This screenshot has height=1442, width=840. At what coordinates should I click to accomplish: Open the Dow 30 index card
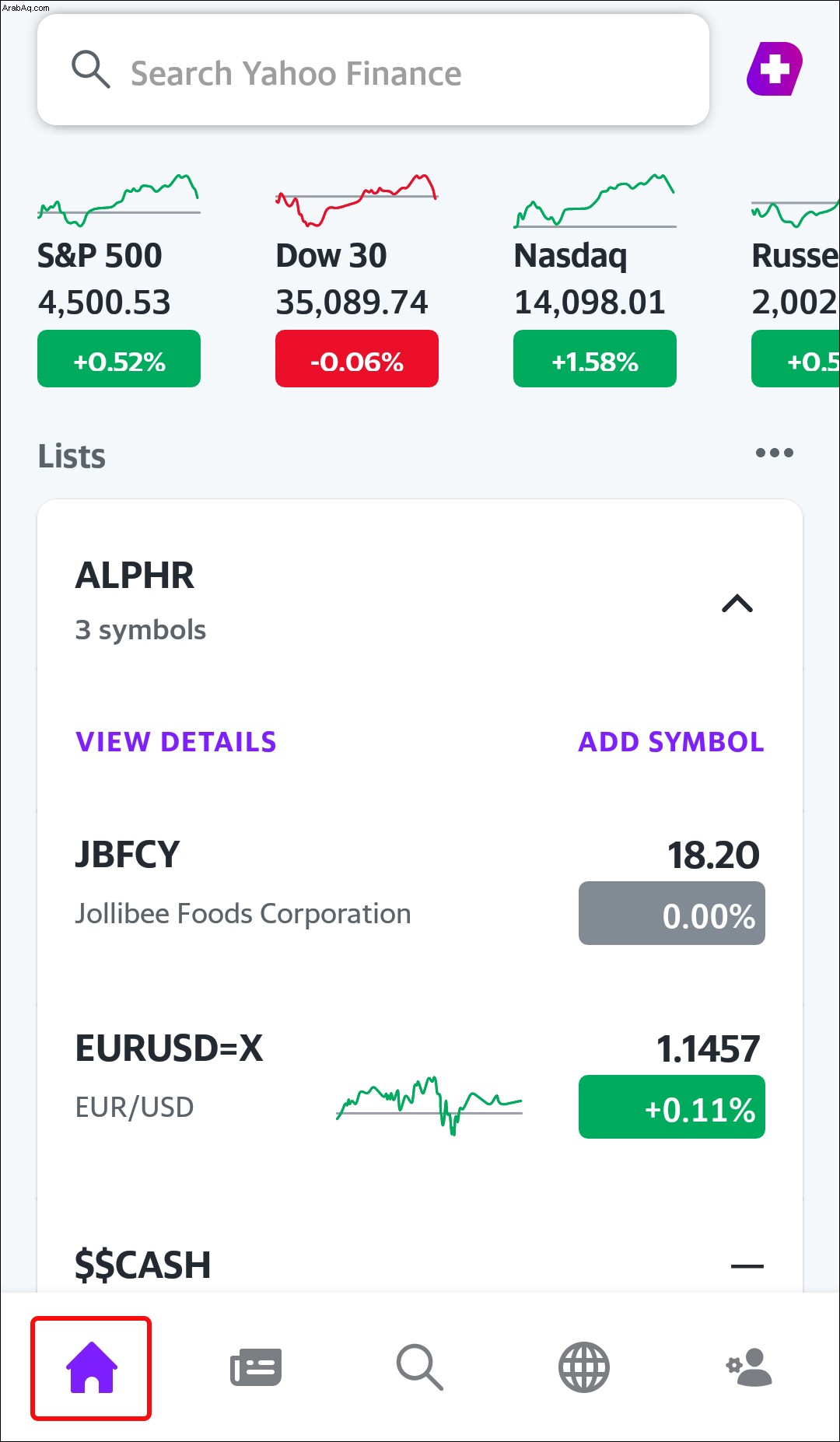(357, 279)
